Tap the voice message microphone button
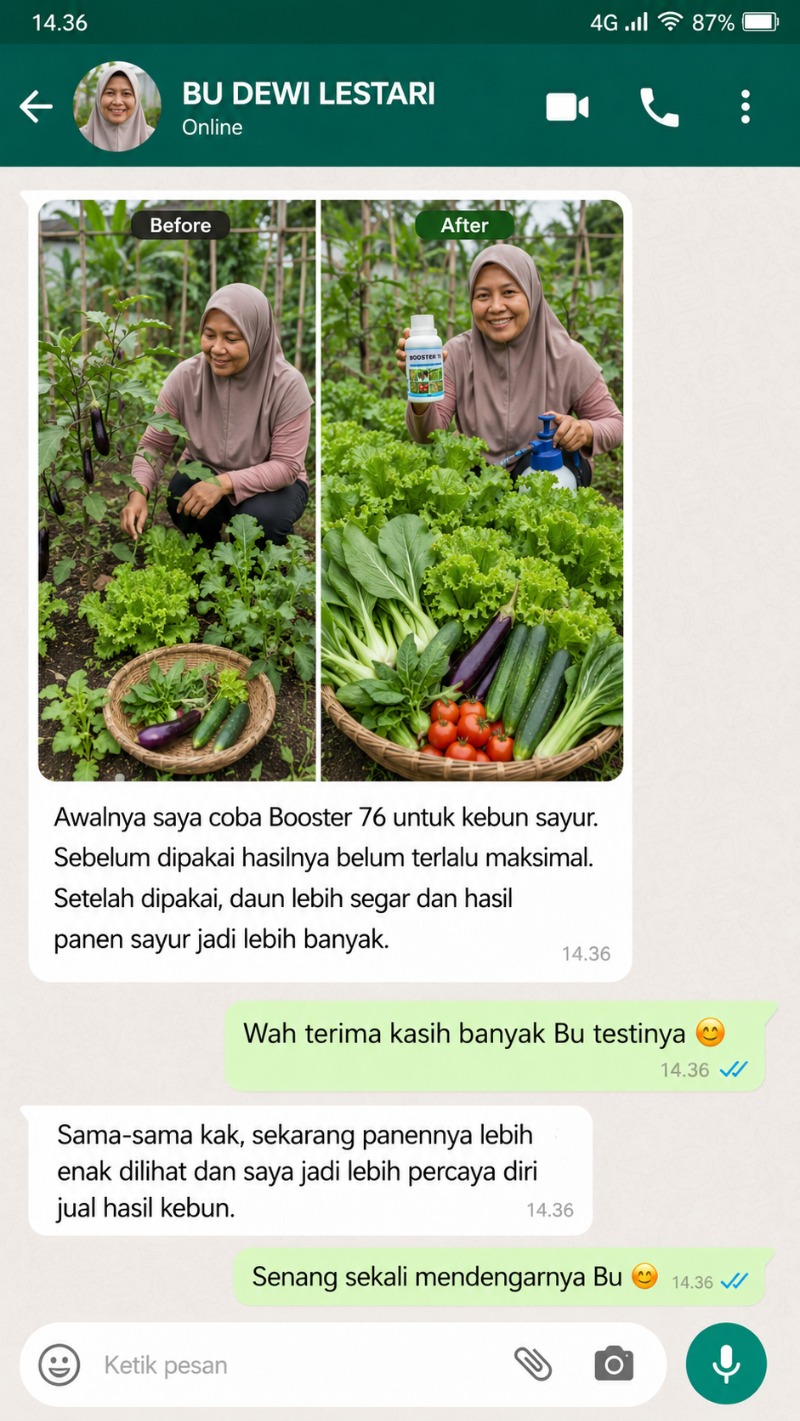Image resolution: width=800 pixels, height=1421 pixels. click(726, 1364)
